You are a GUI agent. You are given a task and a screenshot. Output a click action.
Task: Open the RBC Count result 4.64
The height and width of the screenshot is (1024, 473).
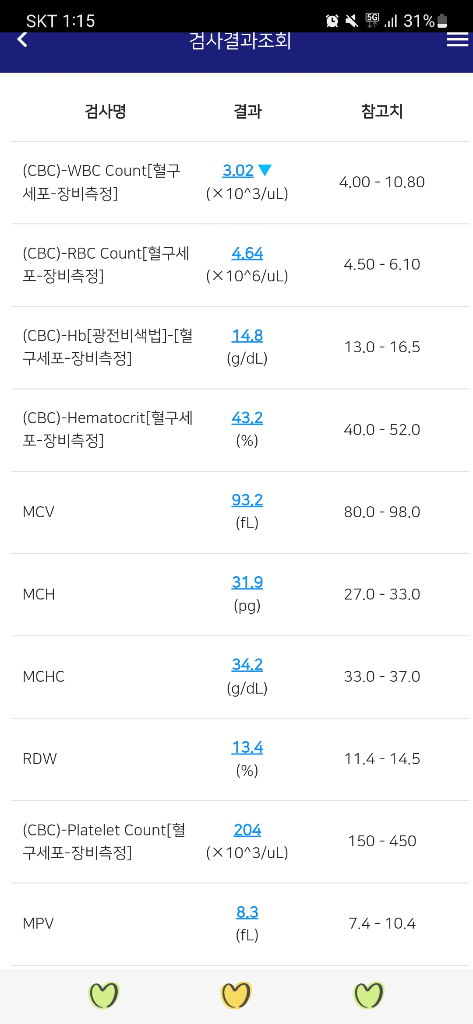(x=247, y=253)
